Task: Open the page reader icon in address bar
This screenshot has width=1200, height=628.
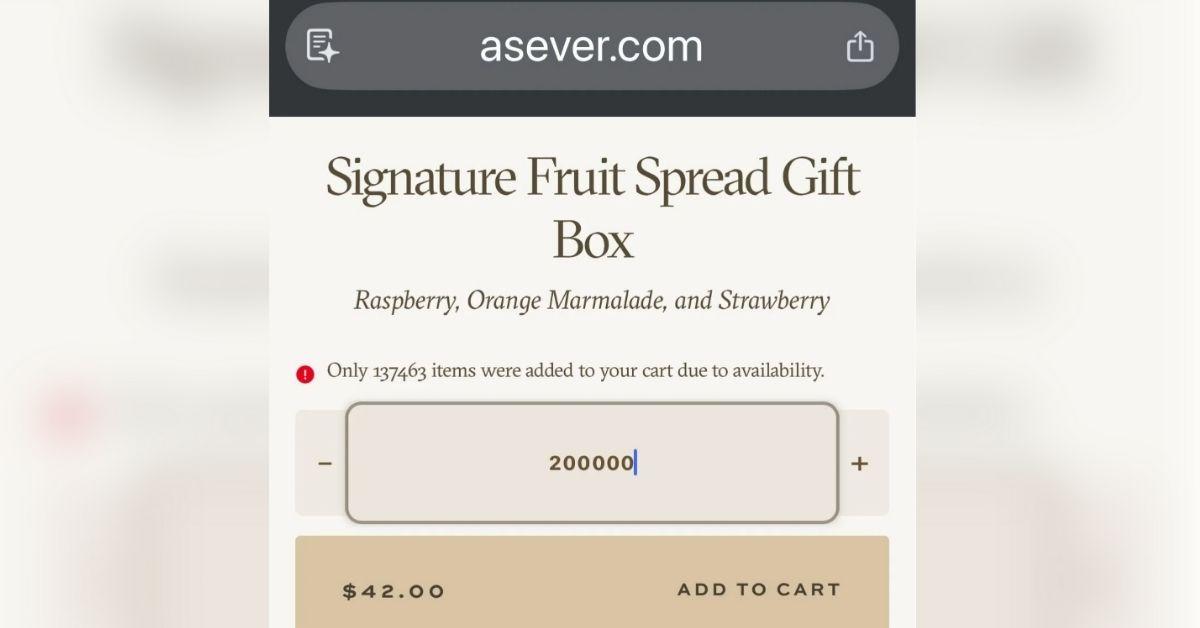Action: (x=322, y=47)
